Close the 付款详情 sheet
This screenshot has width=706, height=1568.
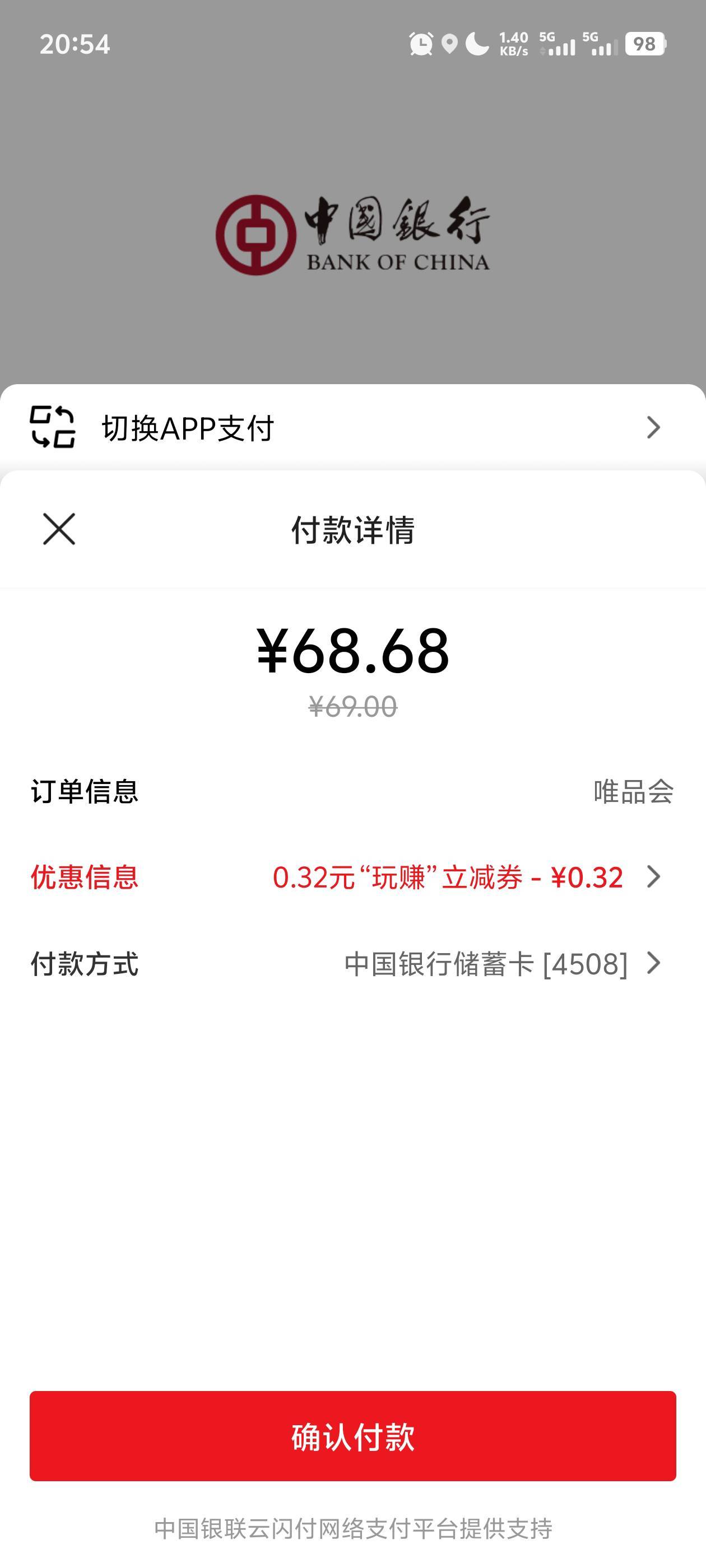(x=59, y=528)
